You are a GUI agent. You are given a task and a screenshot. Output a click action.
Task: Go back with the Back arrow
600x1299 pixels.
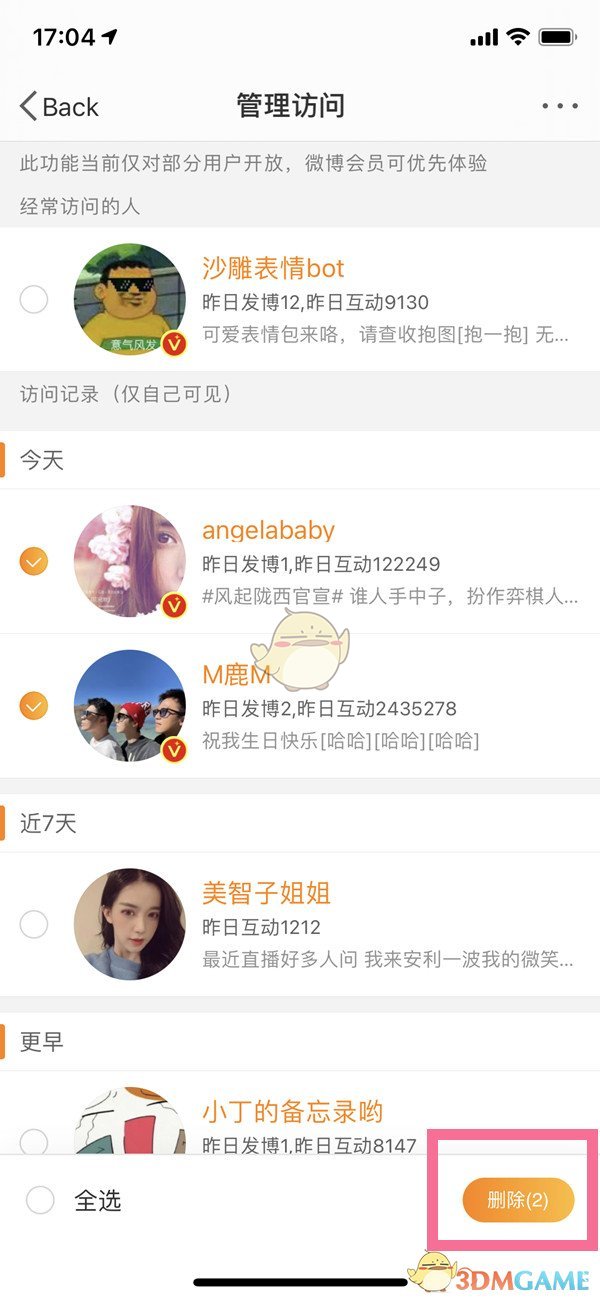pyautogui.click(x=58, y=107)
